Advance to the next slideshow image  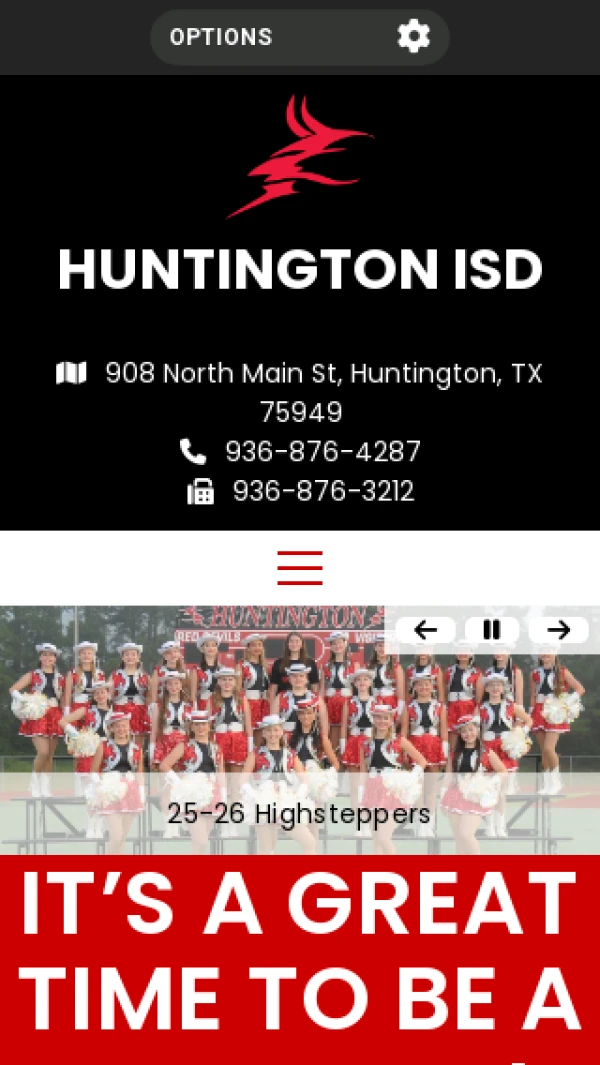coord(558,630)
